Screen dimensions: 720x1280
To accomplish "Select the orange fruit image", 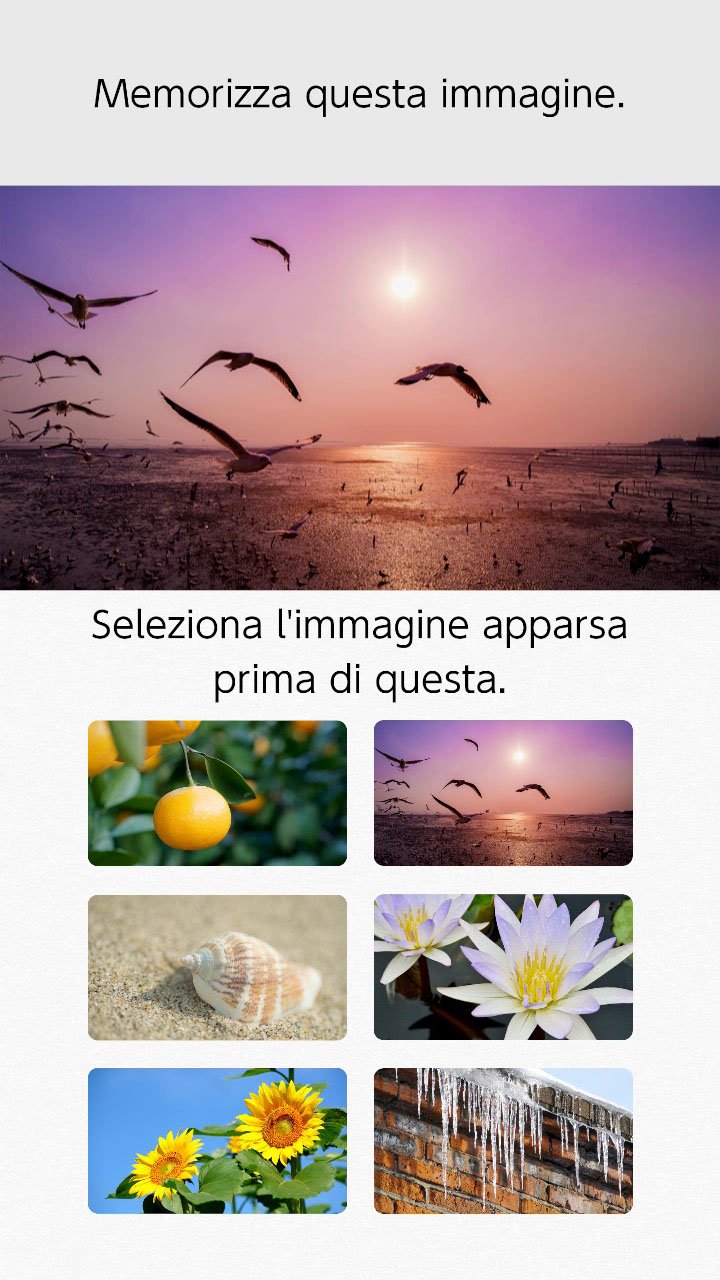I will coord(217,792).
